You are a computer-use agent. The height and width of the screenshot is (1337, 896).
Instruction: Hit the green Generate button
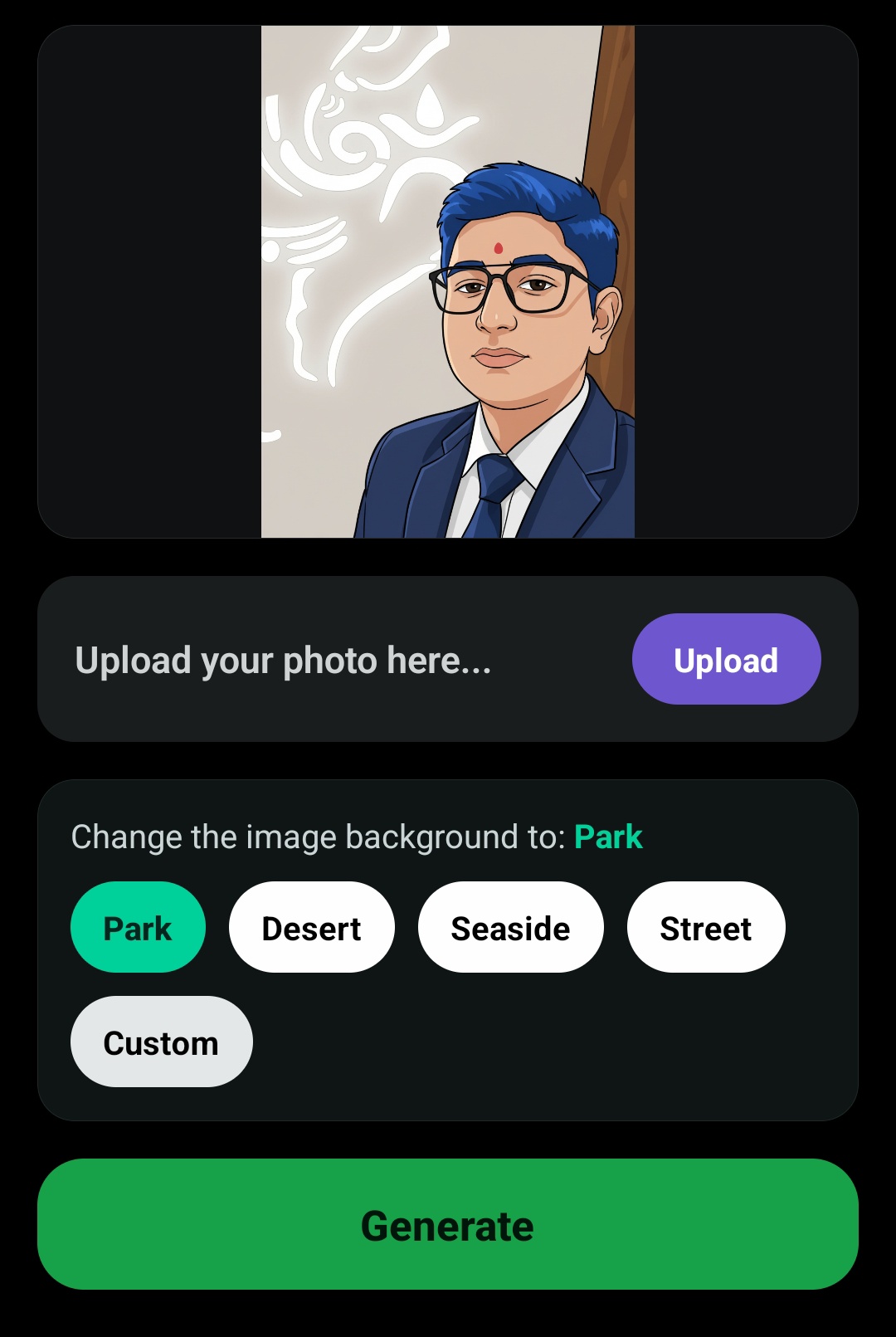447,1224
